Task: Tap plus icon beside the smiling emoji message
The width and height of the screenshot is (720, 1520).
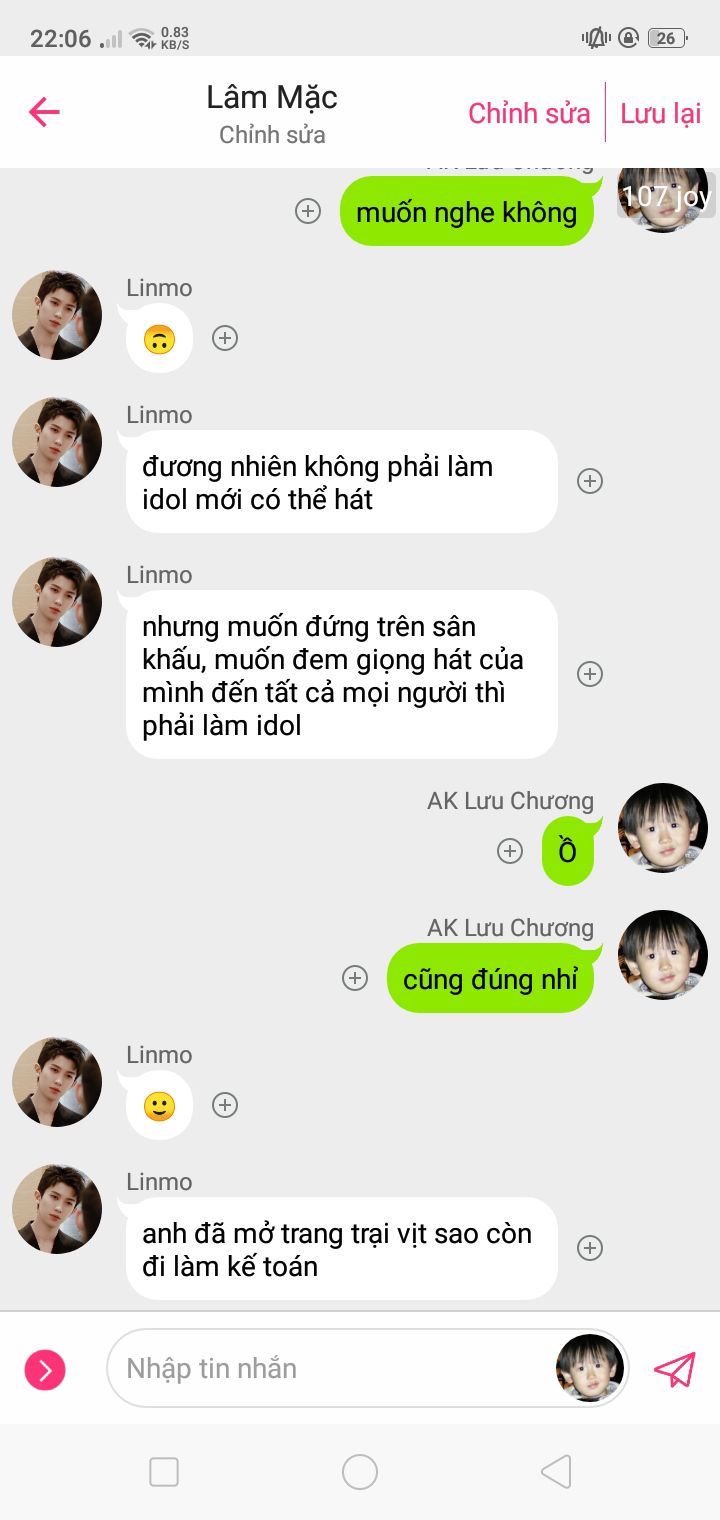Action: coord(225,1105)
